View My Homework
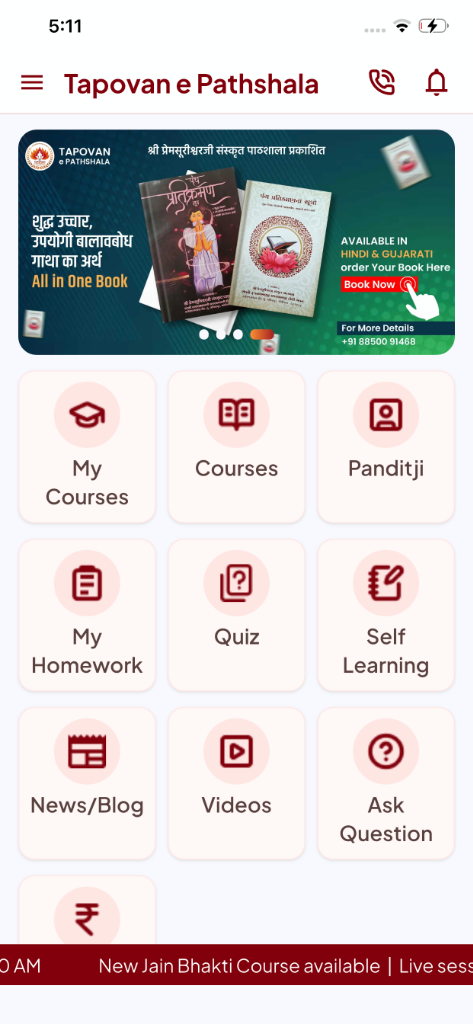This screenshot has width=473, height=1024. (x=87, y=615)
